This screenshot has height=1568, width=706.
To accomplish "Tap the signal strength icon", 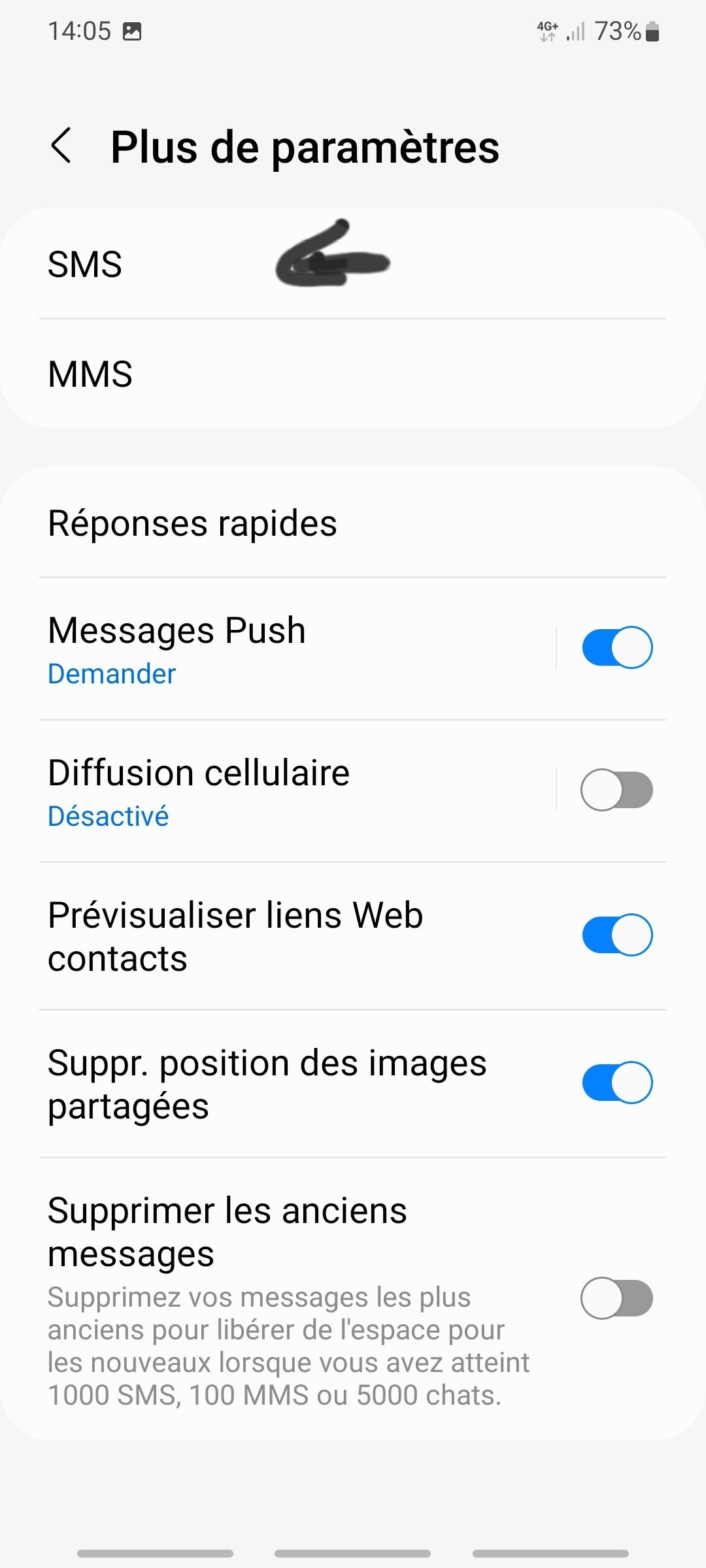I will [573, 31].
